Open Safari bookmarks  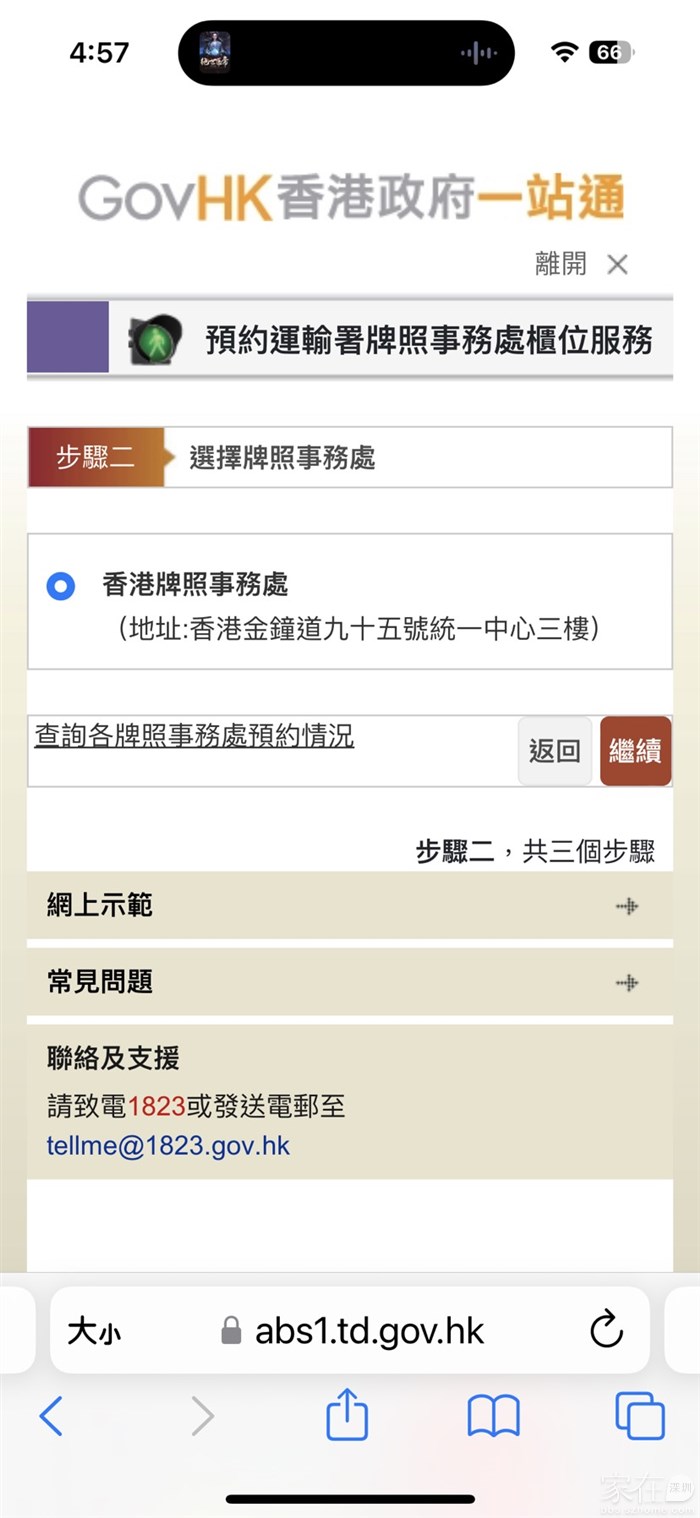(494, 1417)
